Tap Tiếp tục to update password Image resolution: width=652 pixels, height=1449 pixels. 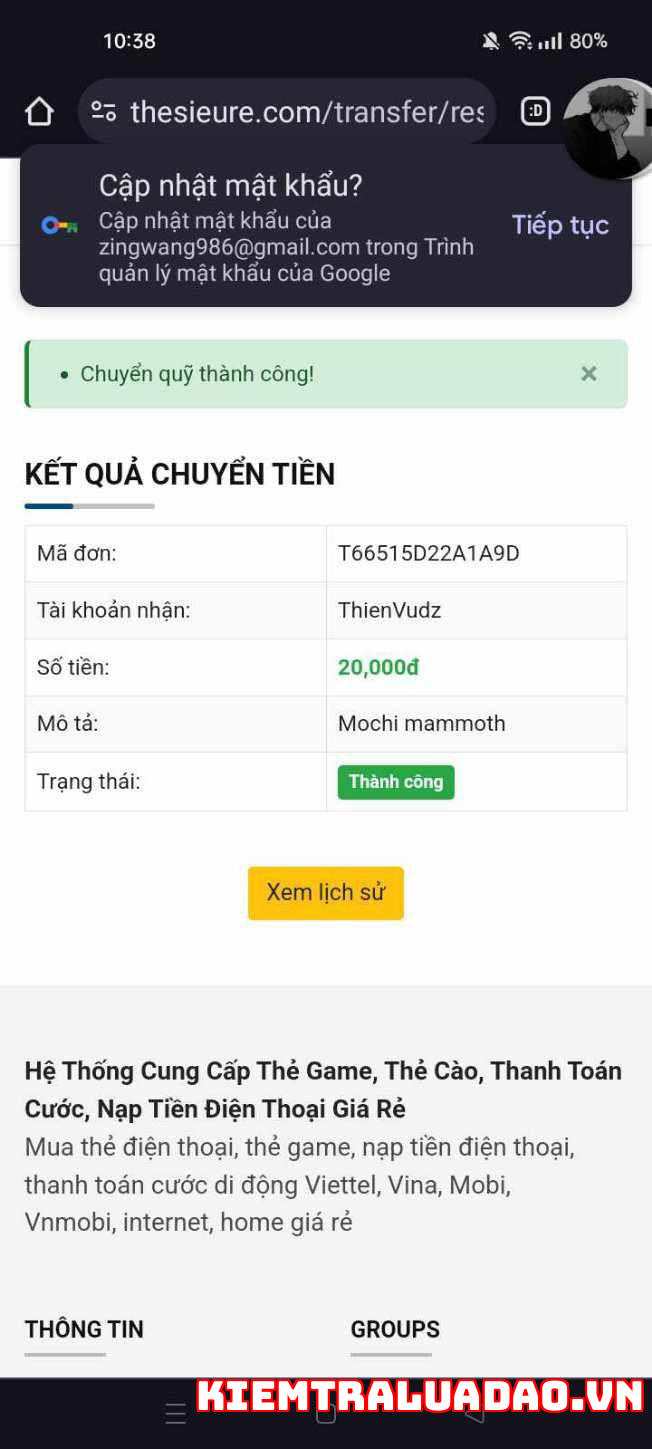[x=560, y=225]
